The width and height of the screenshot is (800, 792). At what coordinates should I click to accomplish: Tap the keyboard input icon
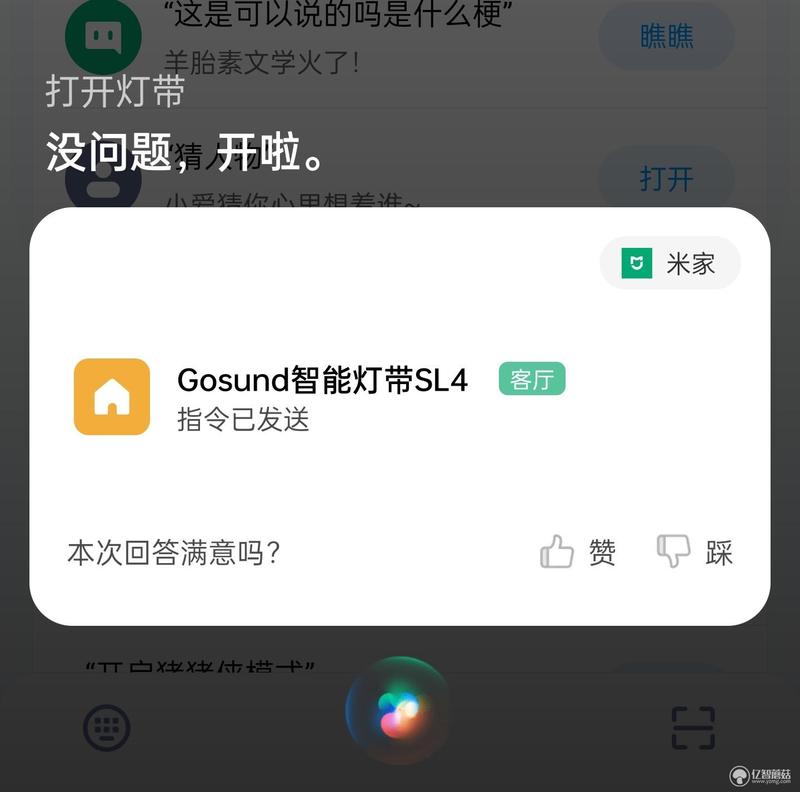[106, 728]
